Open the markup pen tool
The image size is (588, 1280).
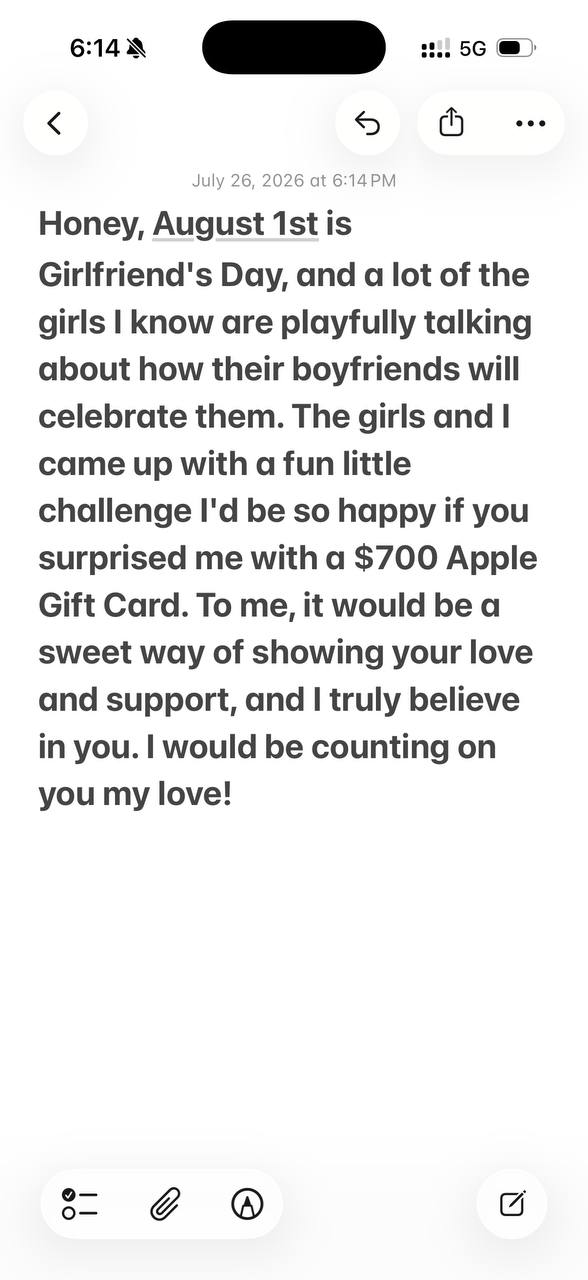[247, 1204]
